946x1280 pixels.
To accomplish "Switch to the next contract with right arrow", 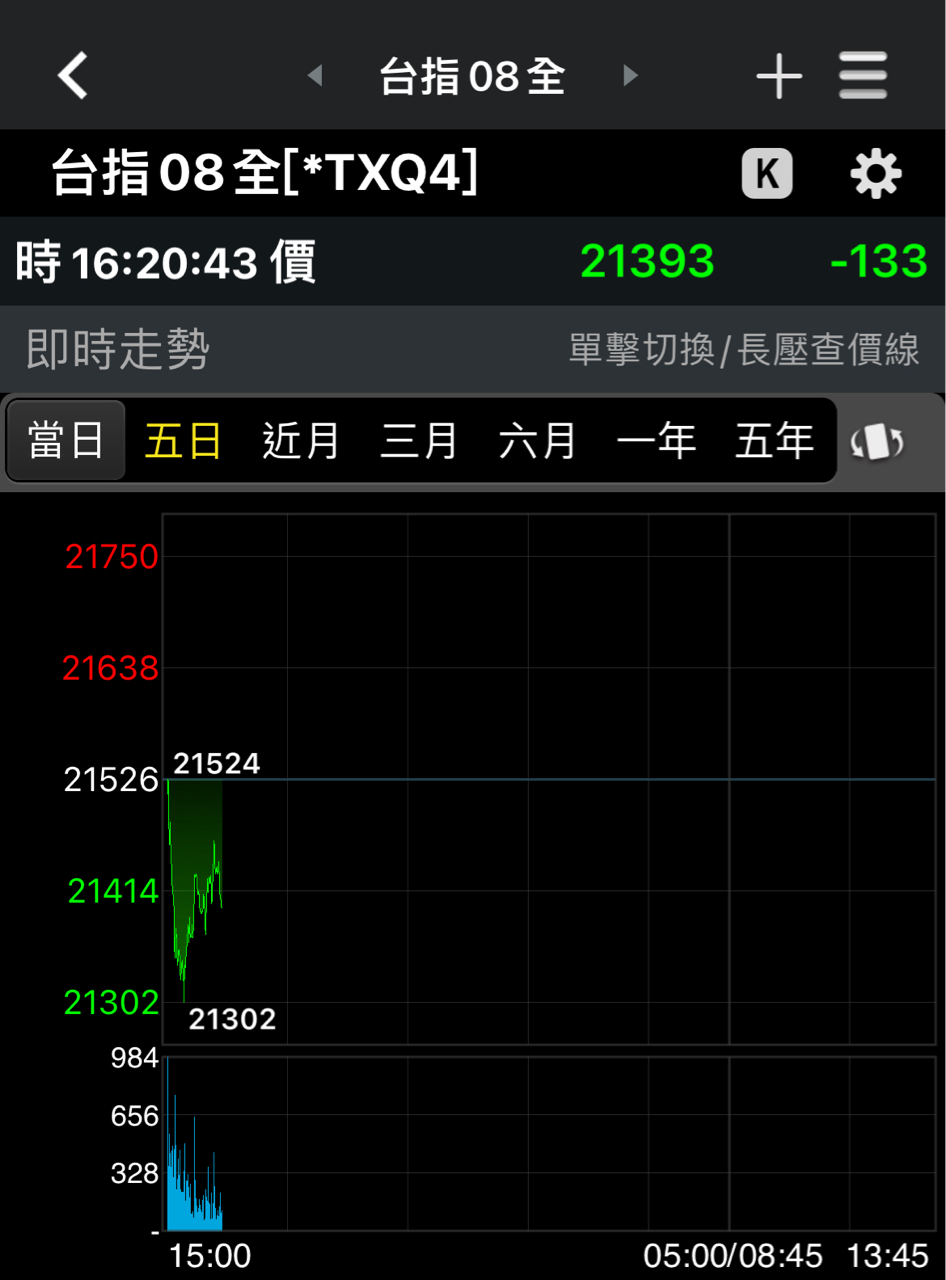I will pos(630,76).
